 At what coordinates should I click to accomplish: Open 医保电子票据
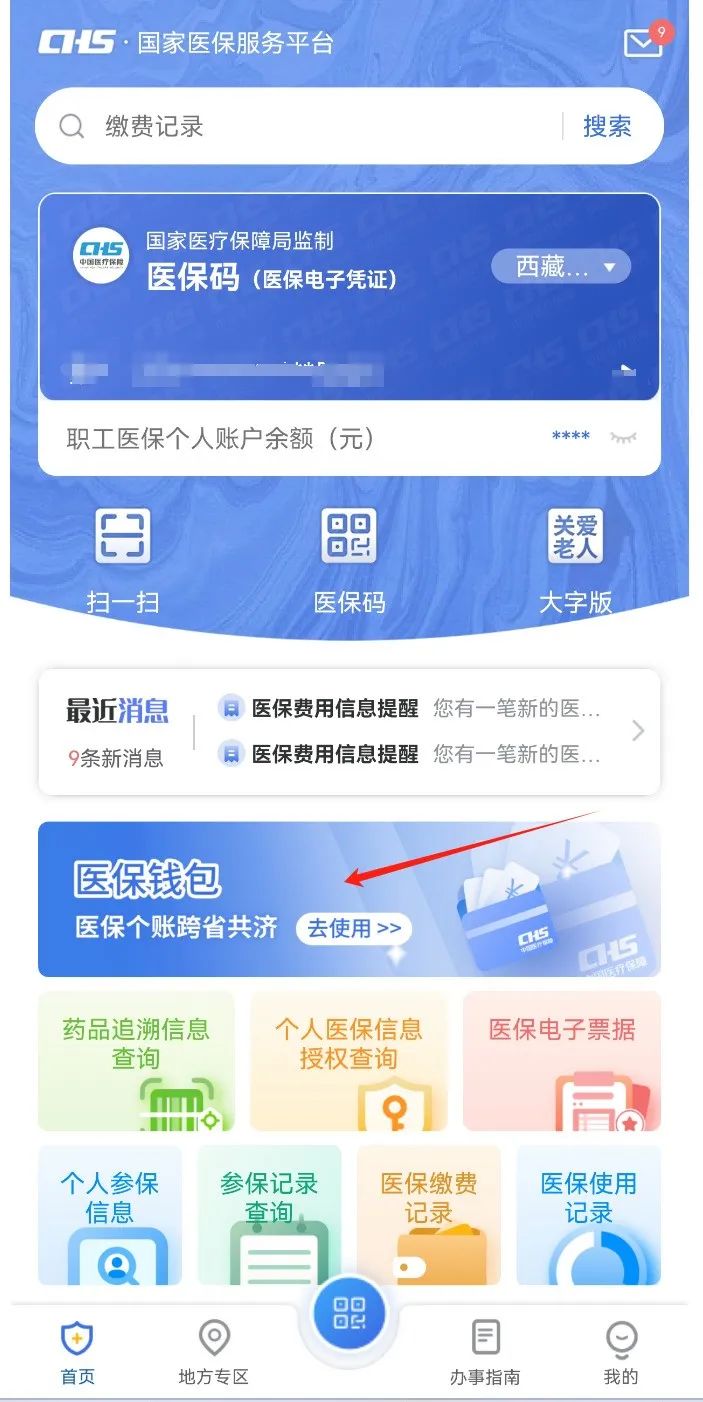tap(562, 1061)
